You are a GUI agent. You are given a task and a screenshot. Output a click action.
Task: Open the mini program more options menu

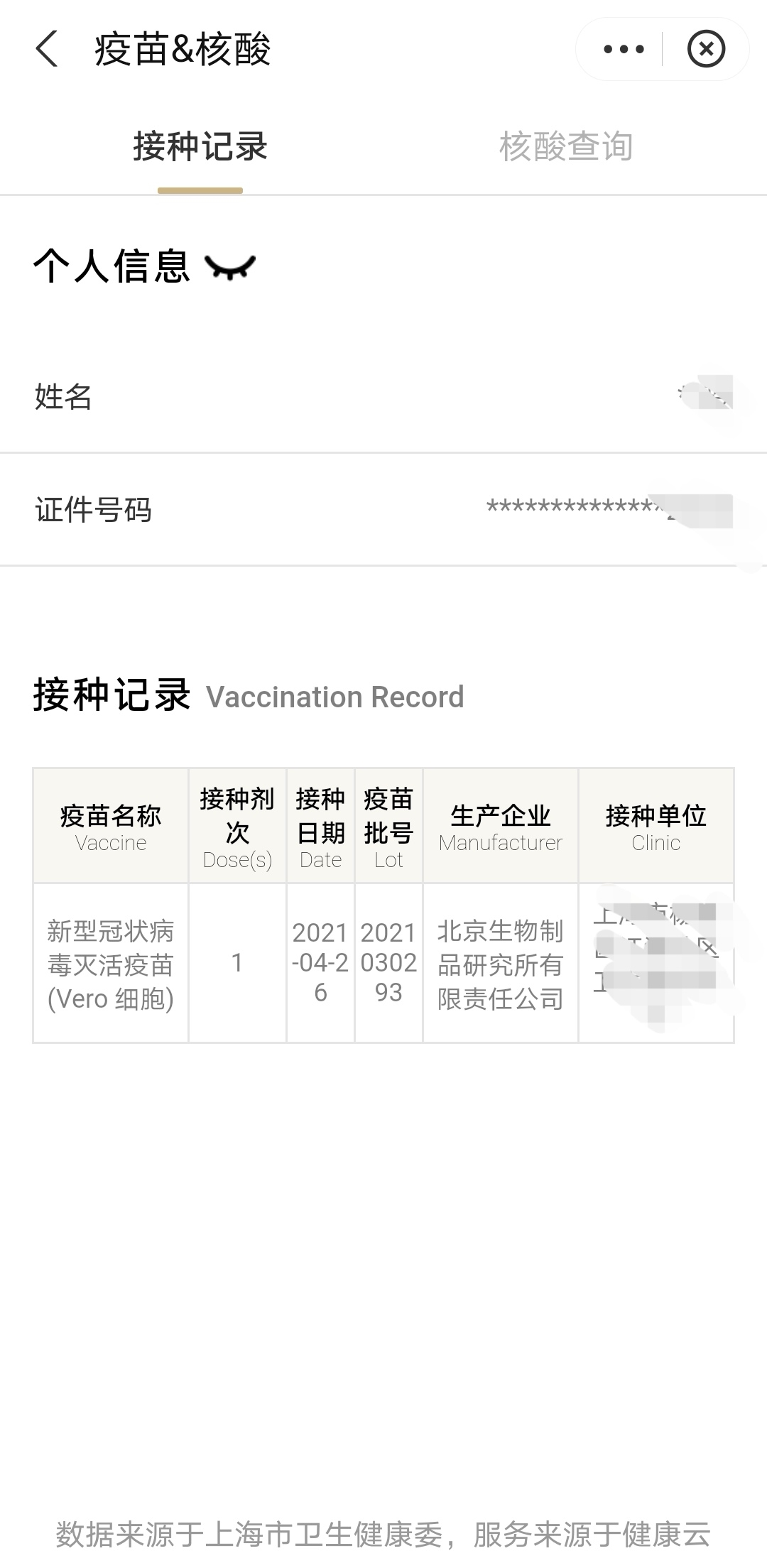pyautogui.click(x=623, y=49)
